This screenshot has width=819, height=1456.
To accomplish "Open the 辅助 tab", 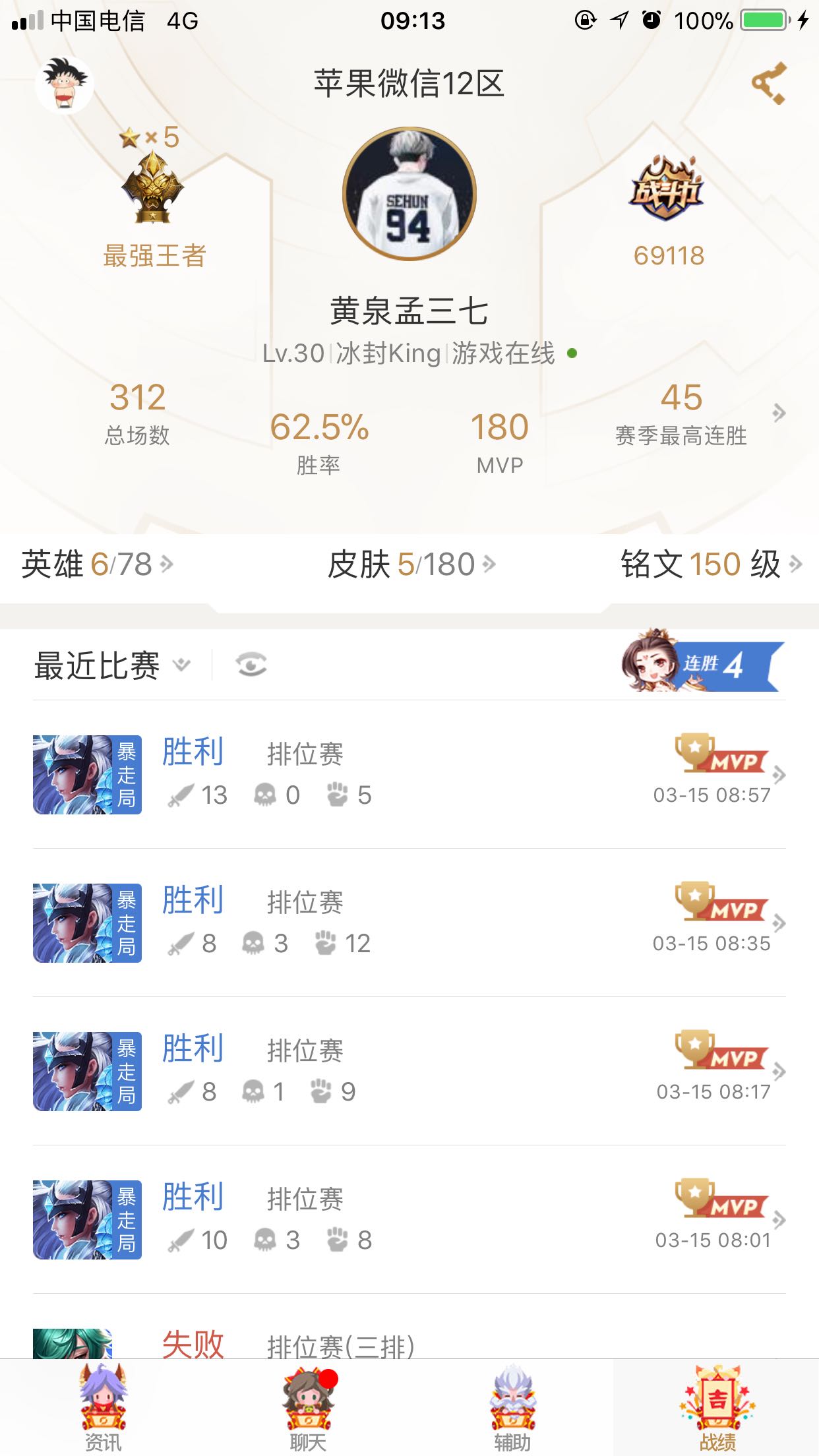I will (512, 1409).
